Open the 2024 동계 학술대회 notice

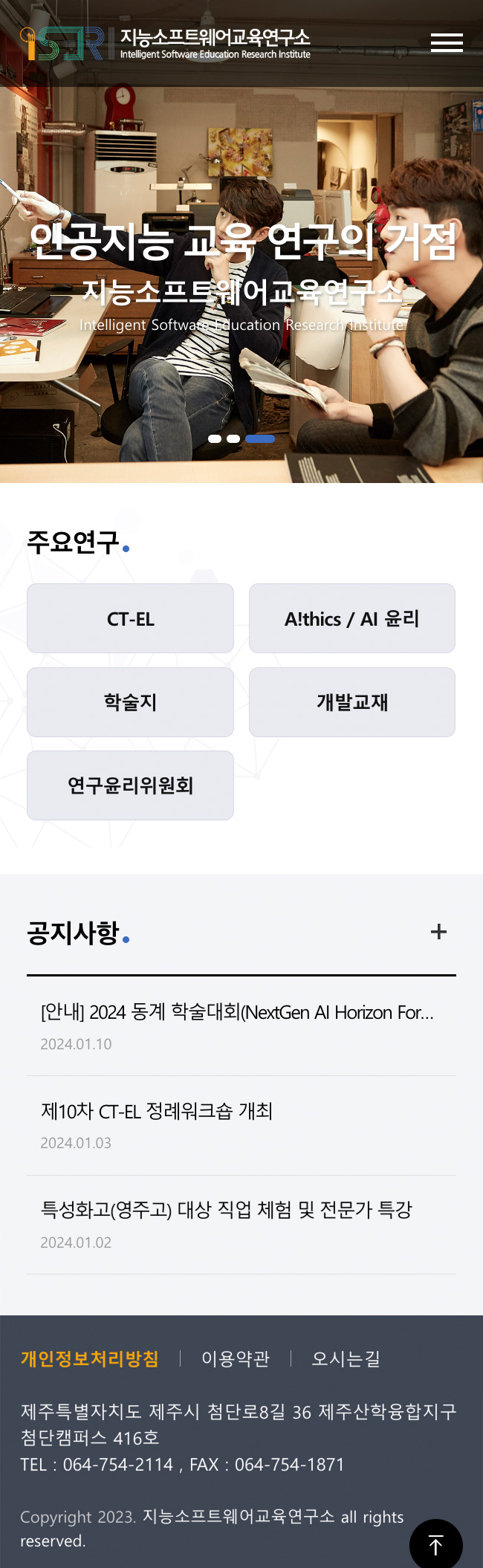[237, 1012]
